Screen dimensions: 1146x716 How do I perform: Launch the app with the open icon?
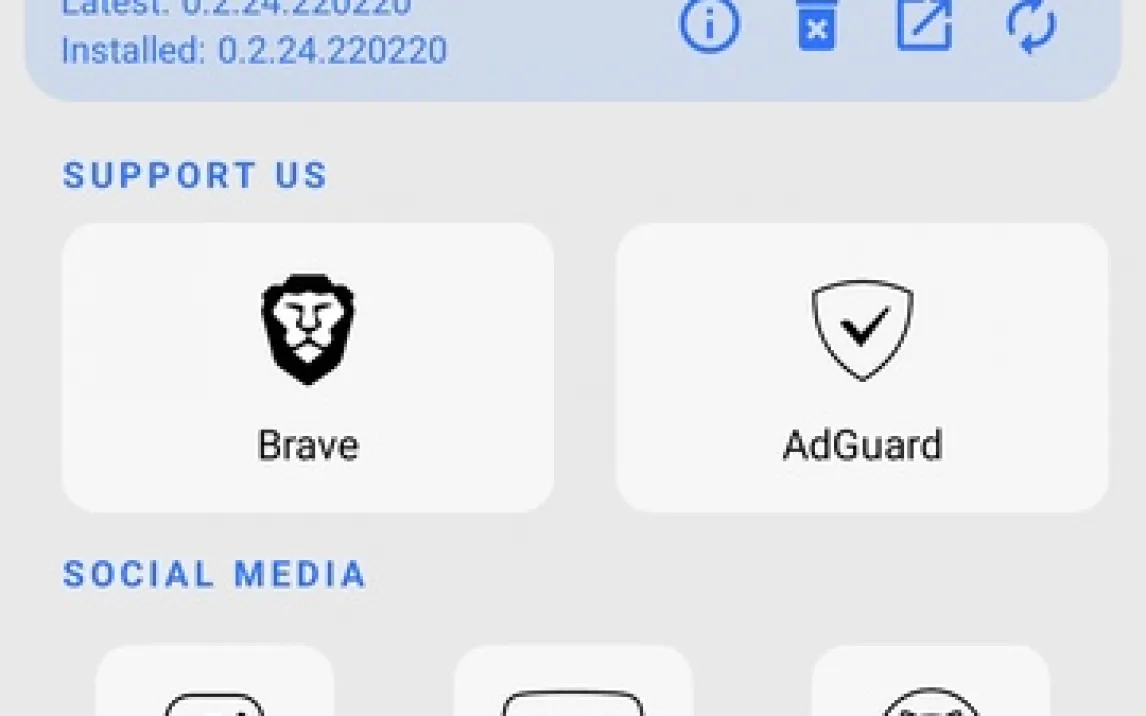tap(923, 24)
